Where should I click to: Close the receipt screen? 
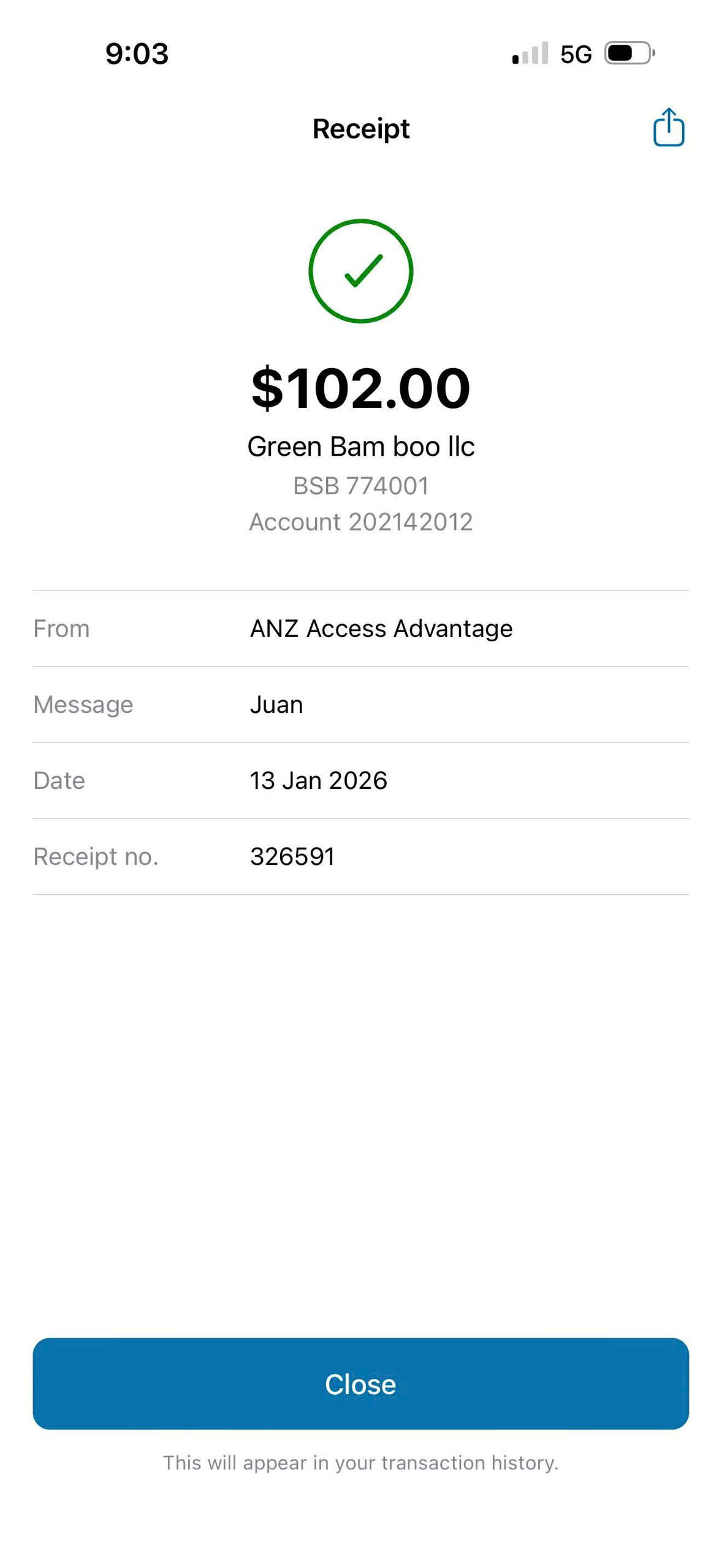[x=360, y=1384]
